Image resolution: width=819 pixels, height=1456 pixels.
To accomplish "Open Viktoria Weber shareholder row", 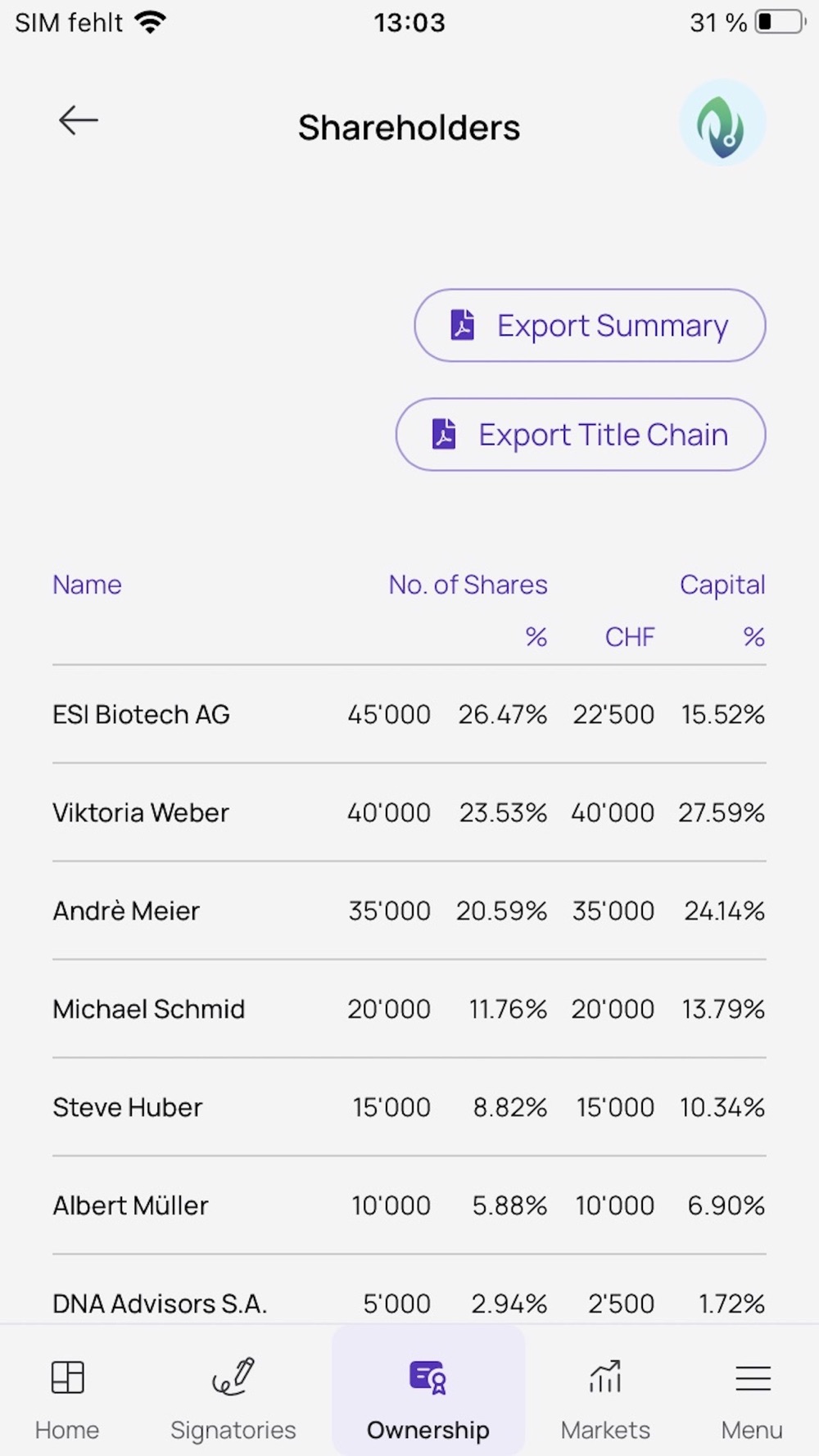I will [409, 812].
